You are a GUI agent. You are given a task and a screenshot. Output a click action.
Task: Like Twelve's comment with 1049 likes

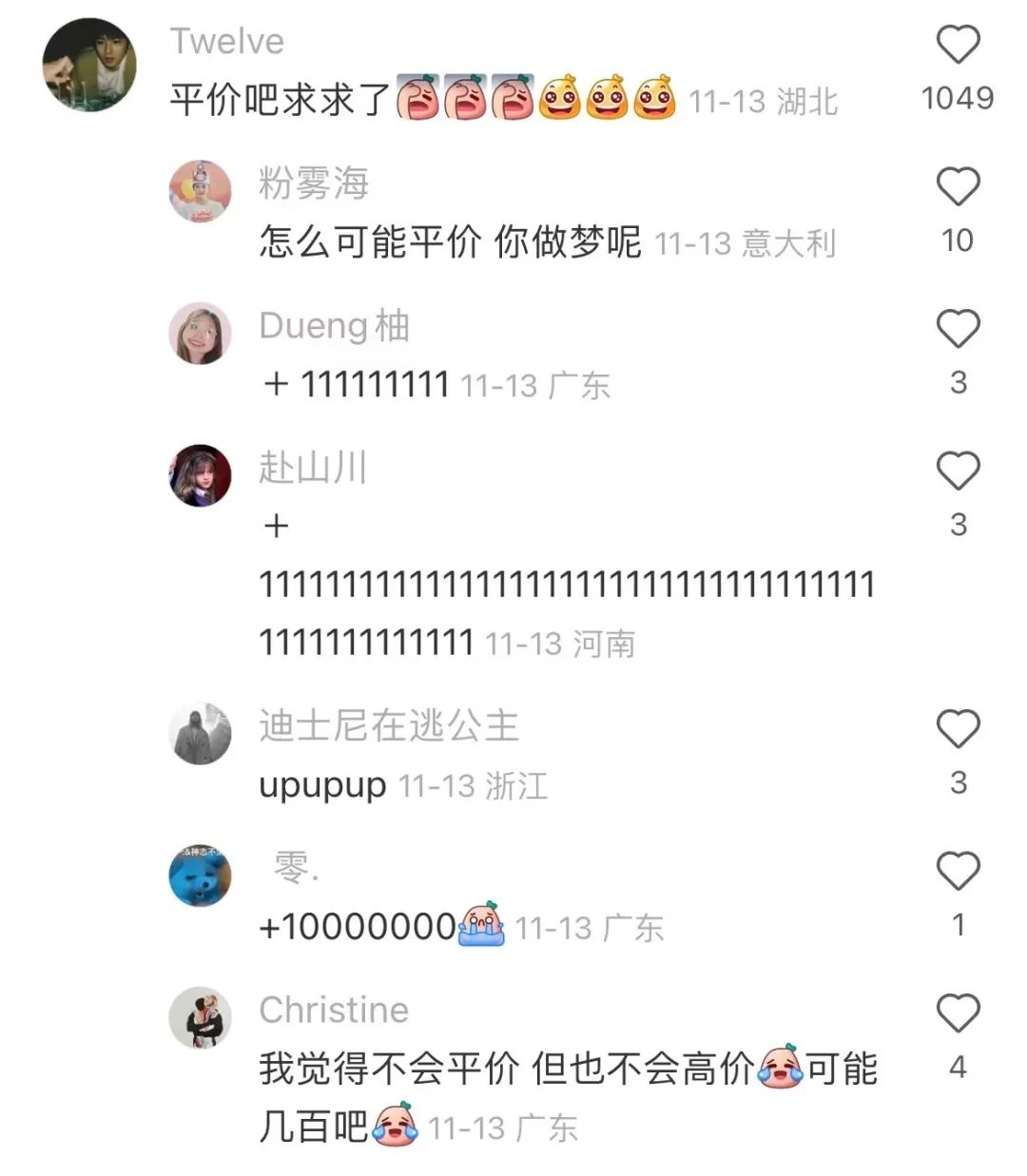(958, 46)
